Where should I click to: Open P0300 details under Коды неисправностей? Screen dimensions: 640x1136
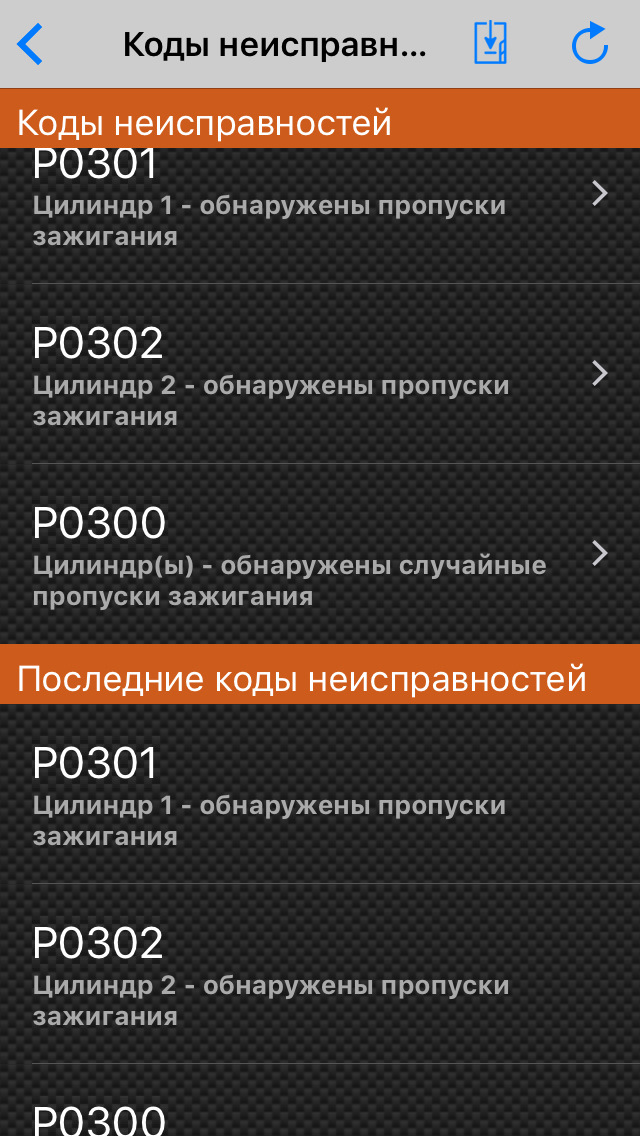320,554
